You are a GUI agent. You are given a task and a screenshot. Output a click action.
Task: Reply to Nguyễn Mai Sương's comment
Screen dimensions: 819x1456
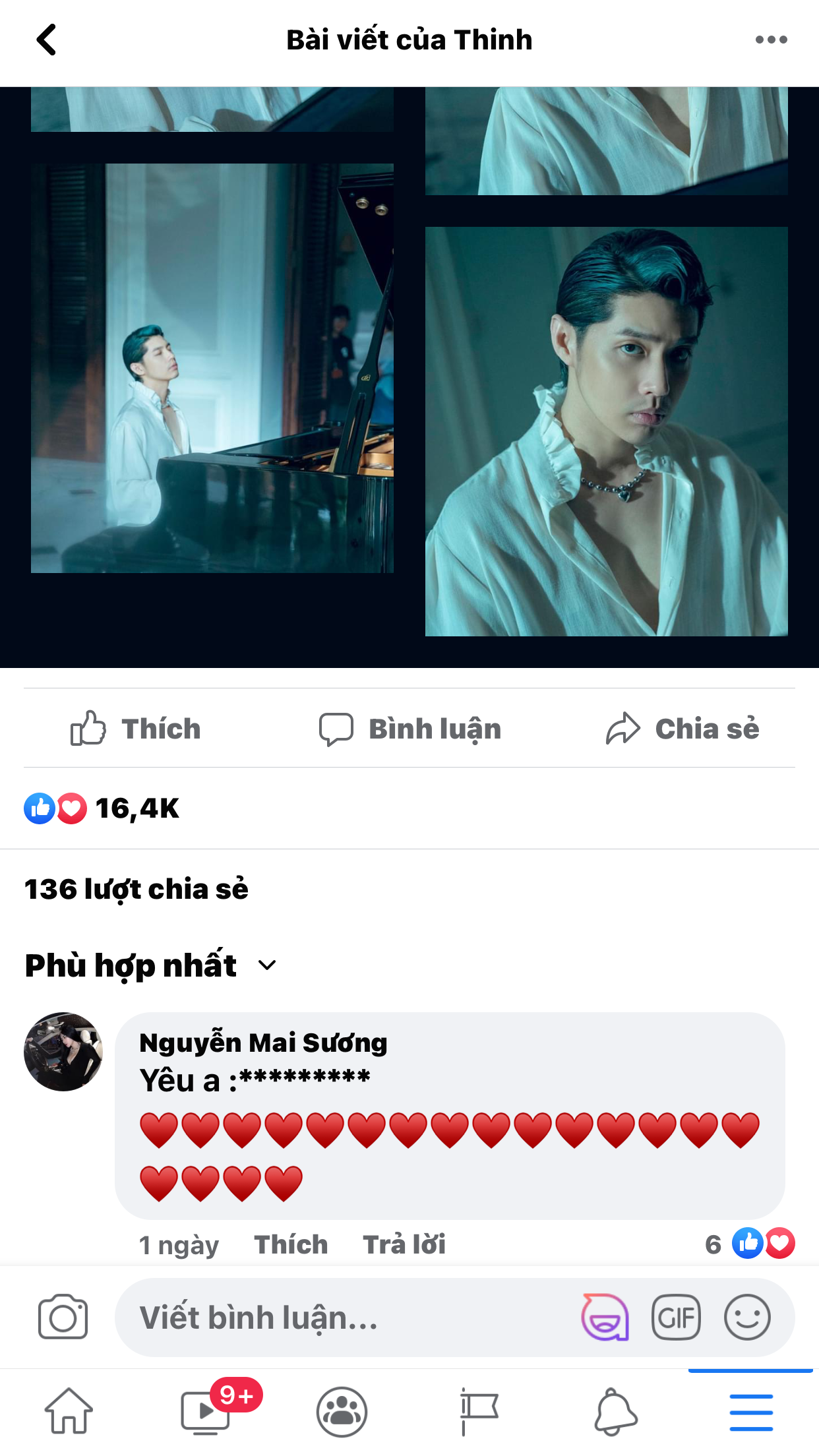[404, 1245]
